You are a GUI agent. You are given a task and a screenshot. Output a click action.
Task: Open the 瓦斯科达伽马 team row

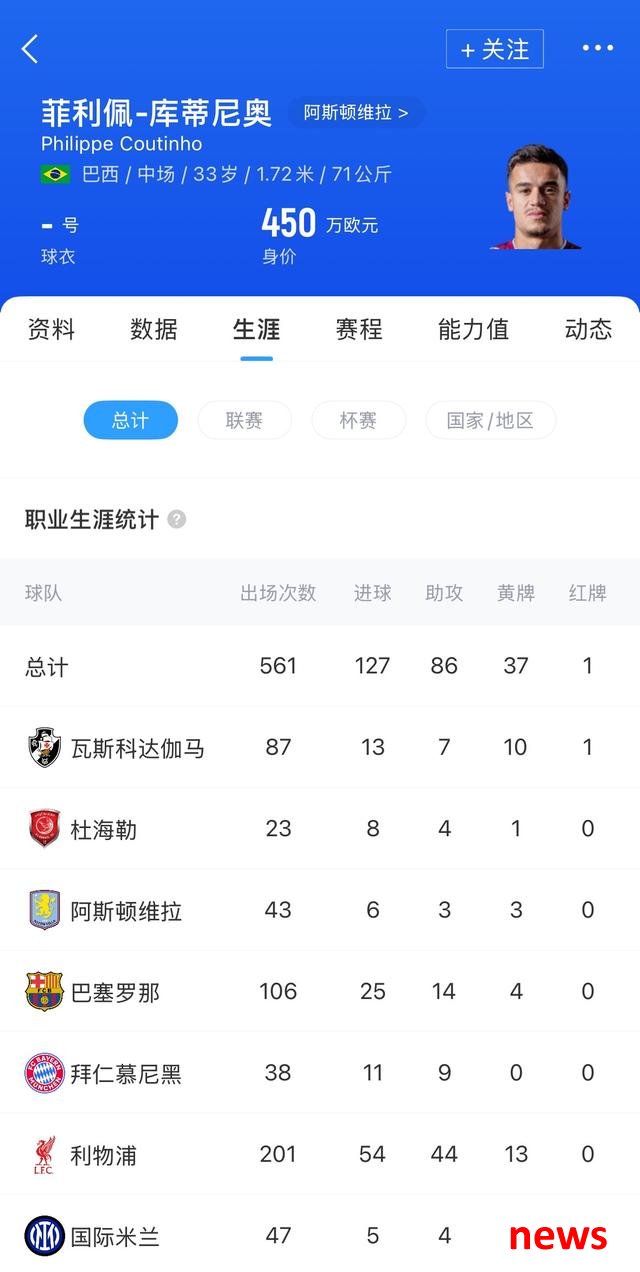(x=320, y=747)
